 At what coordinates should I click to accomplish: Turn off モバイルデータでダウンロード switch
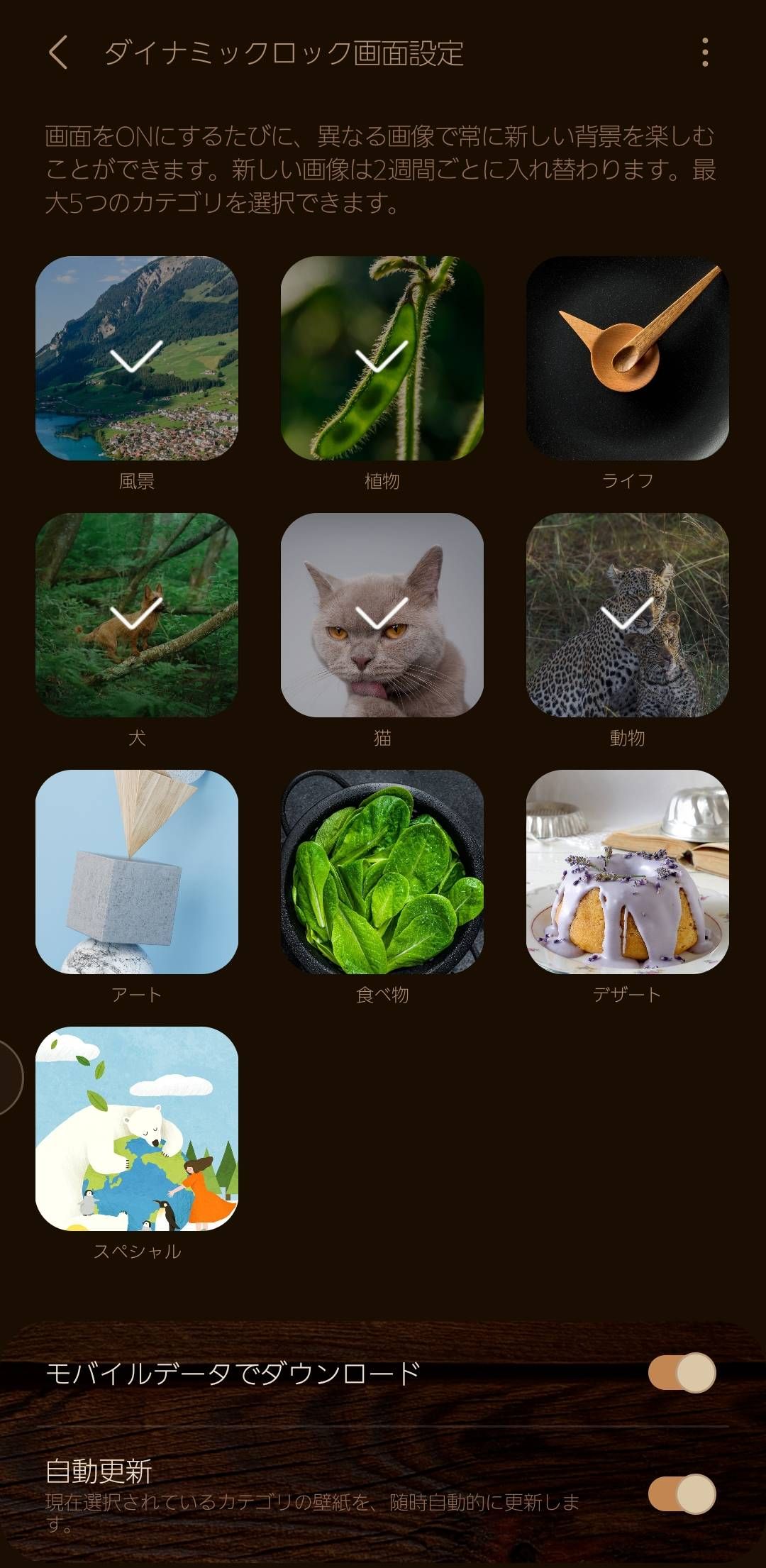pos(682,1372)
